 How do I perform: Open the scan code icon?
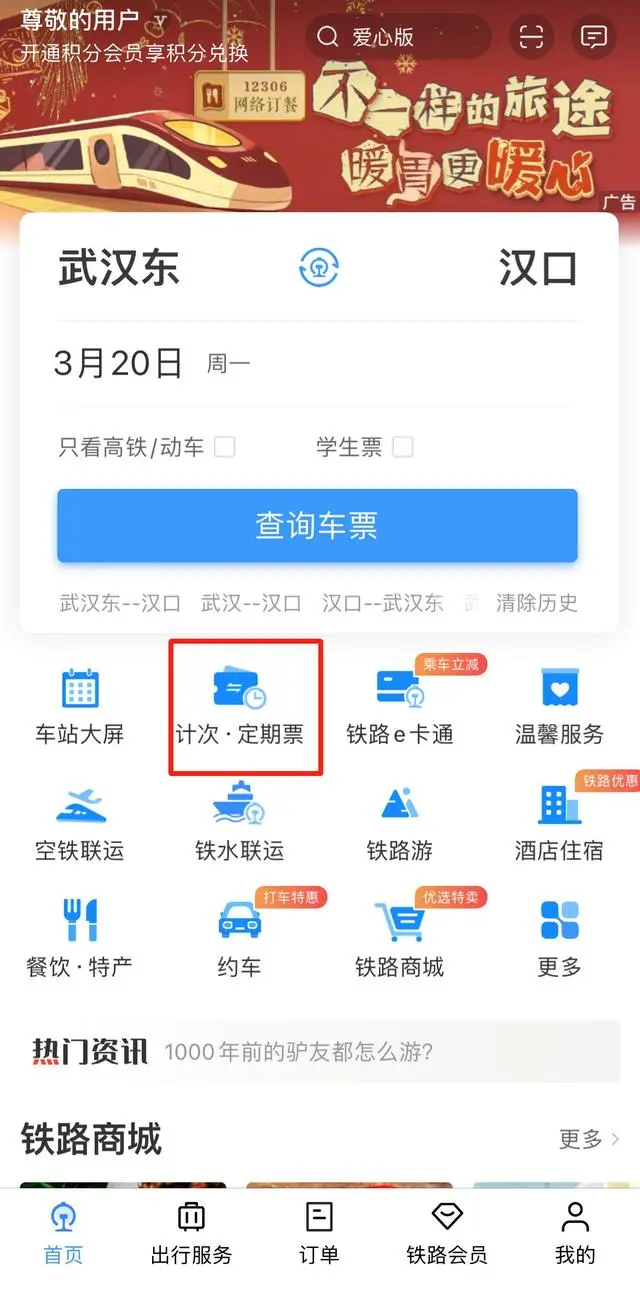pos(531,38)
